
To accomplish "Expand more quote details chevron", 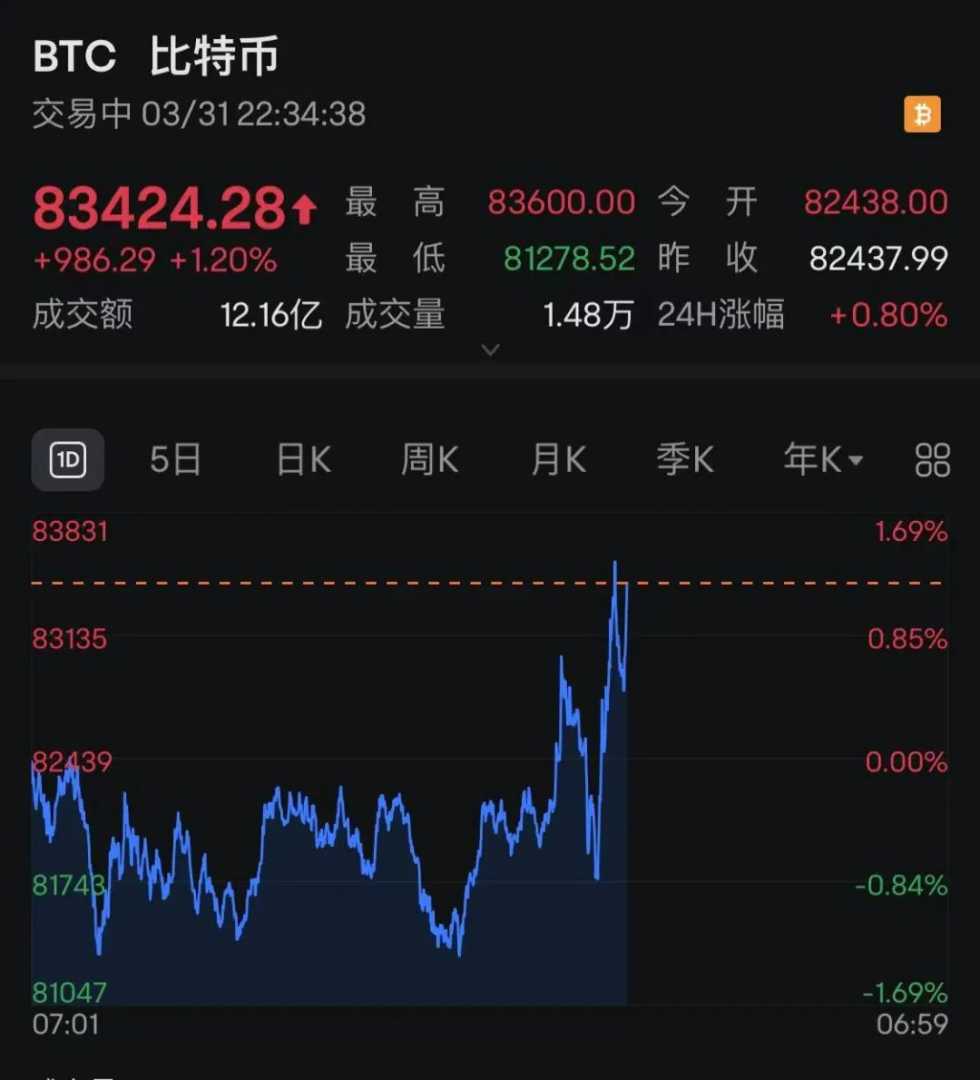I will [x=490, y=349].
